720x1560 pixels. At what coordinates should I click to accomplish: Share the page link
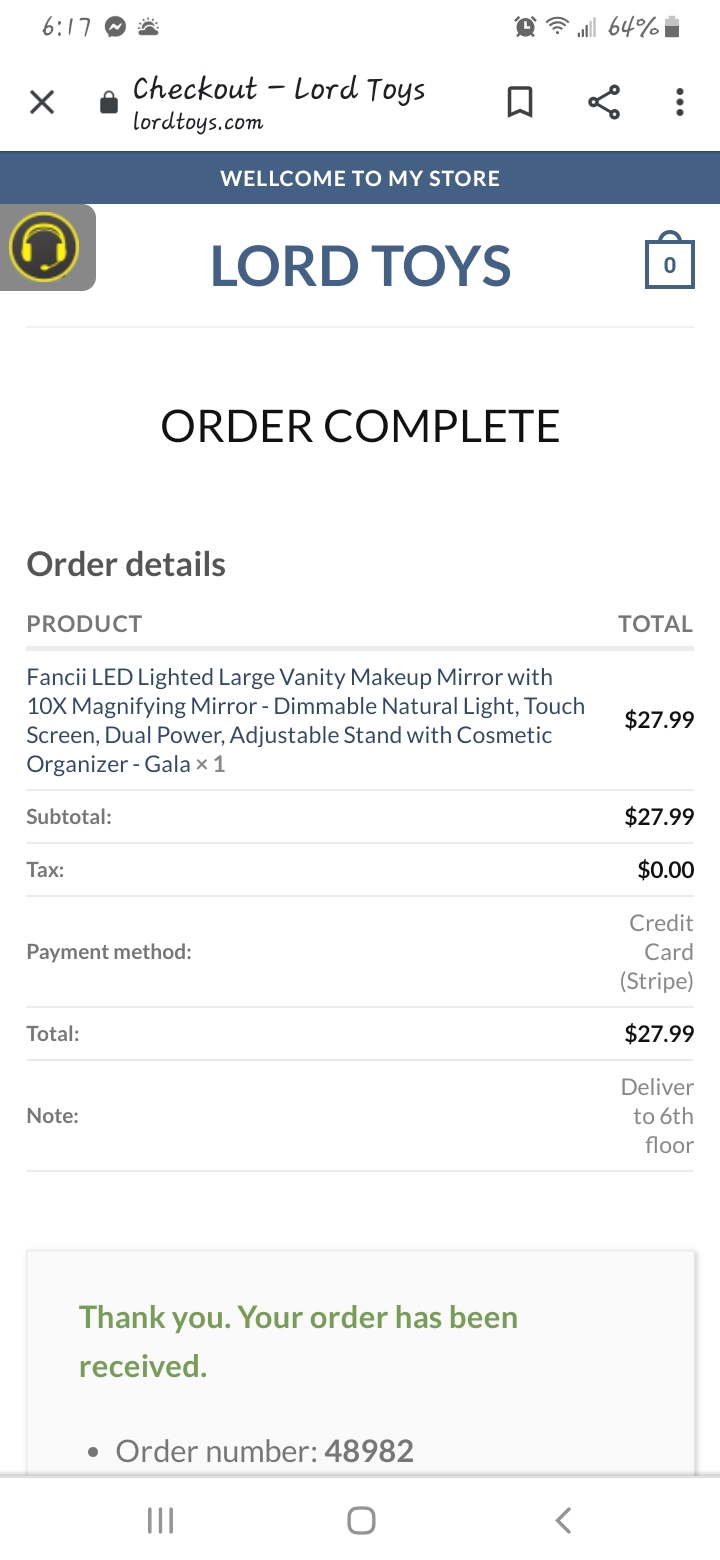603,102
